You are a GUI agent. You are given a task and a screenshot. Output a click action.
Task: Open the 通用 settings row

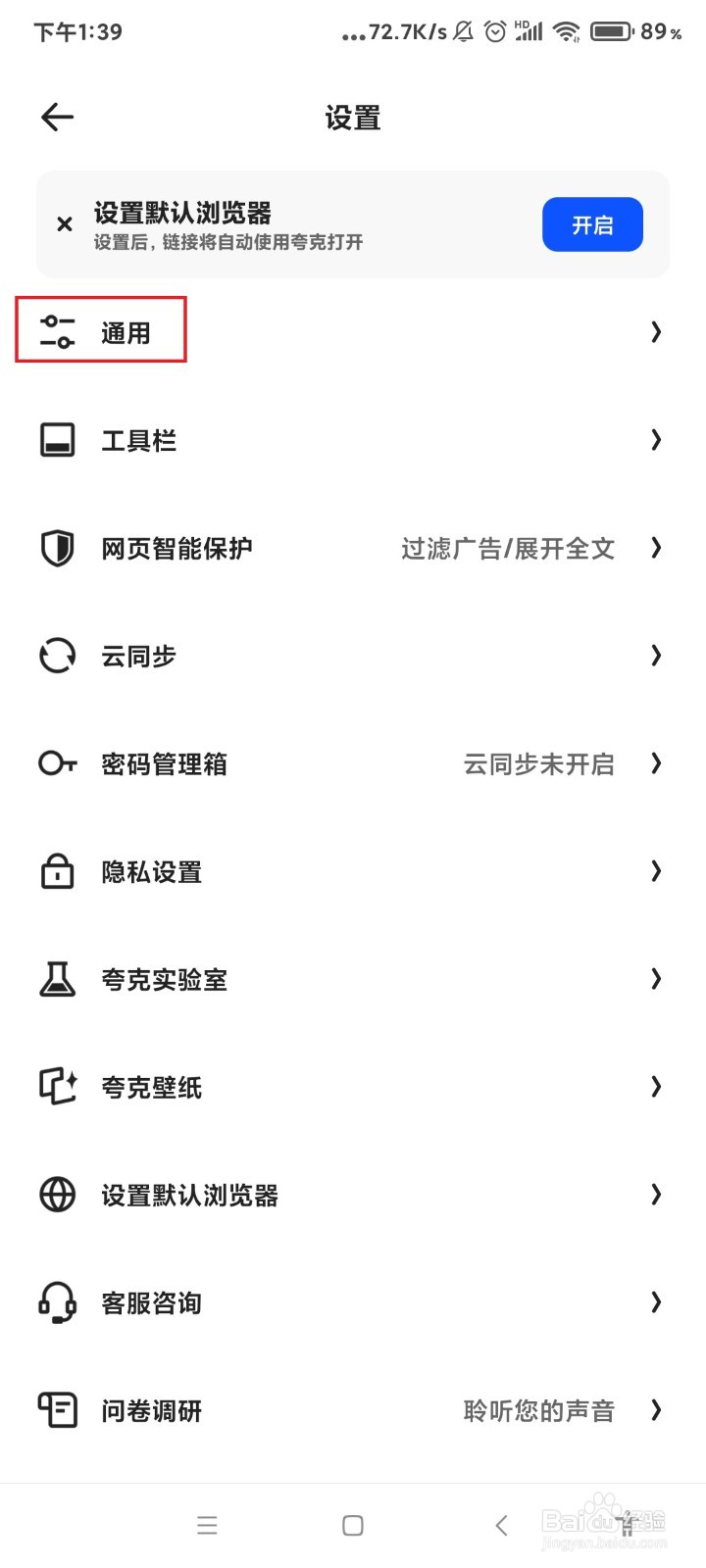tap(353, 332)
